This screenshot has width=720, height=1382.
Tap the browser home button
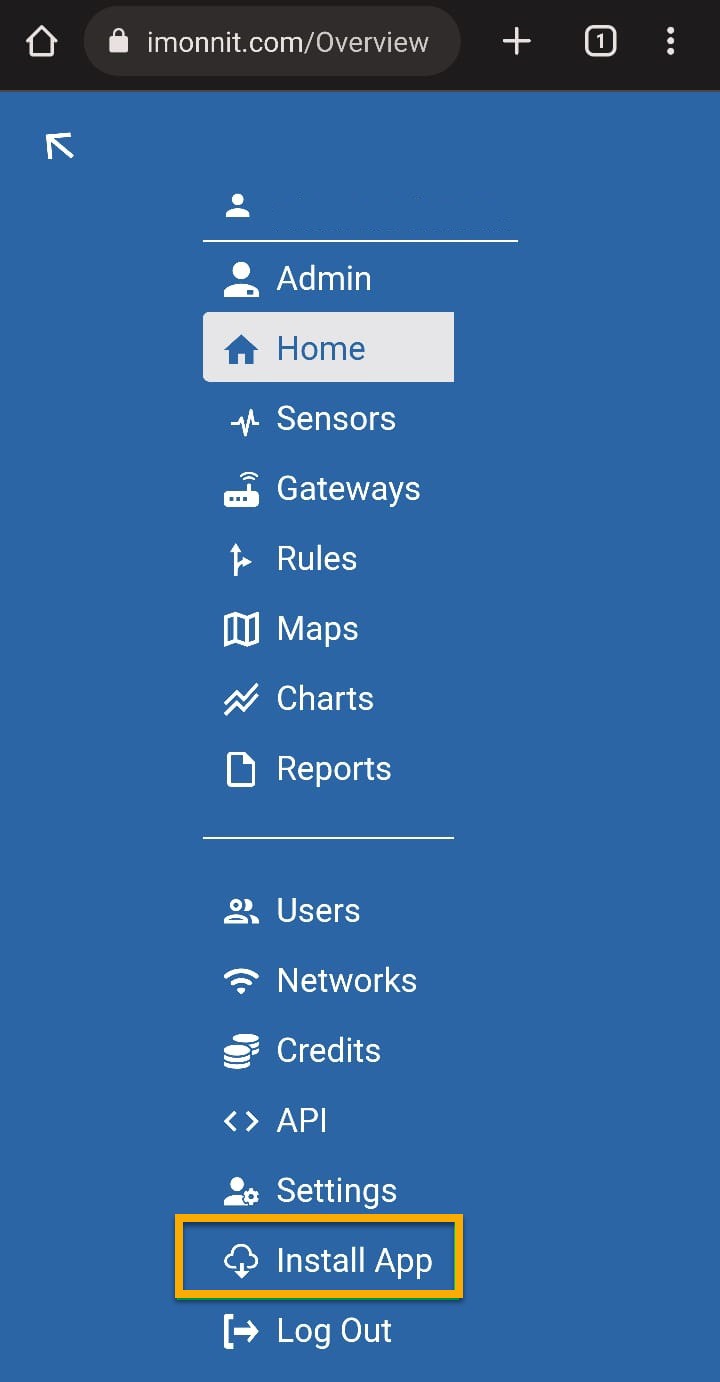(42, 42)
